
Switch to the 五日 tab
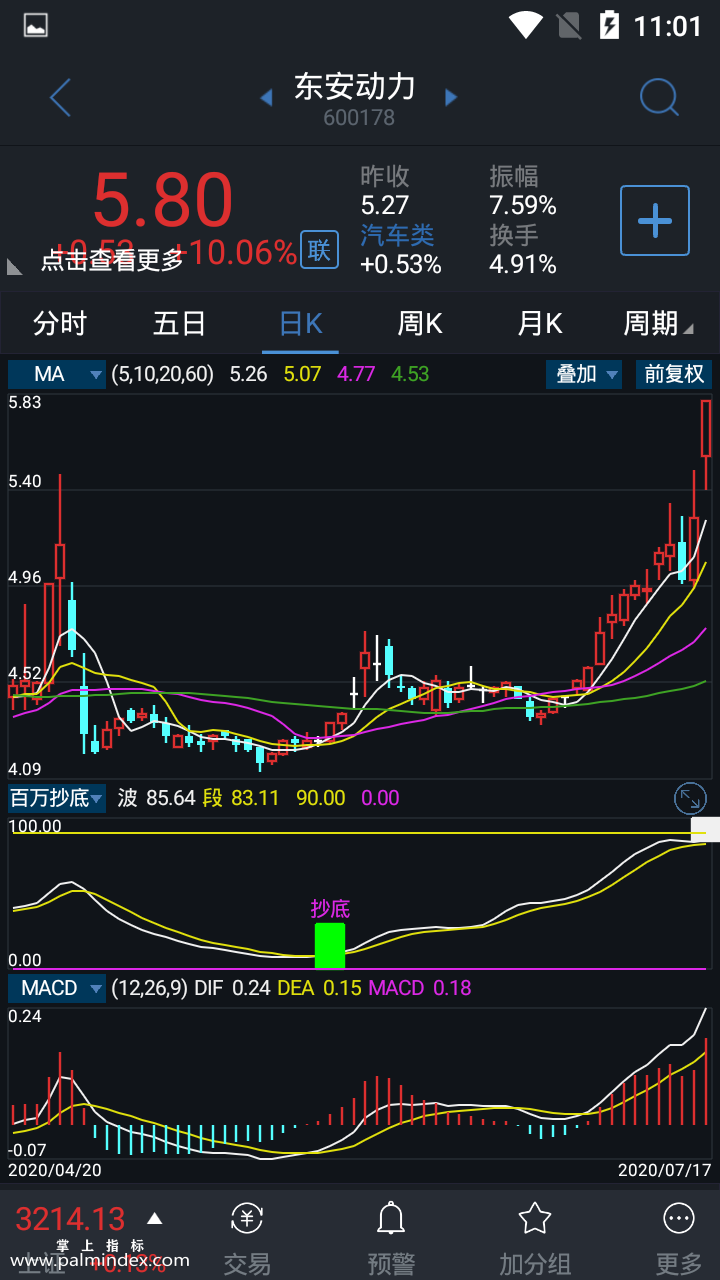pyautogui.click(x=180, y=324)
